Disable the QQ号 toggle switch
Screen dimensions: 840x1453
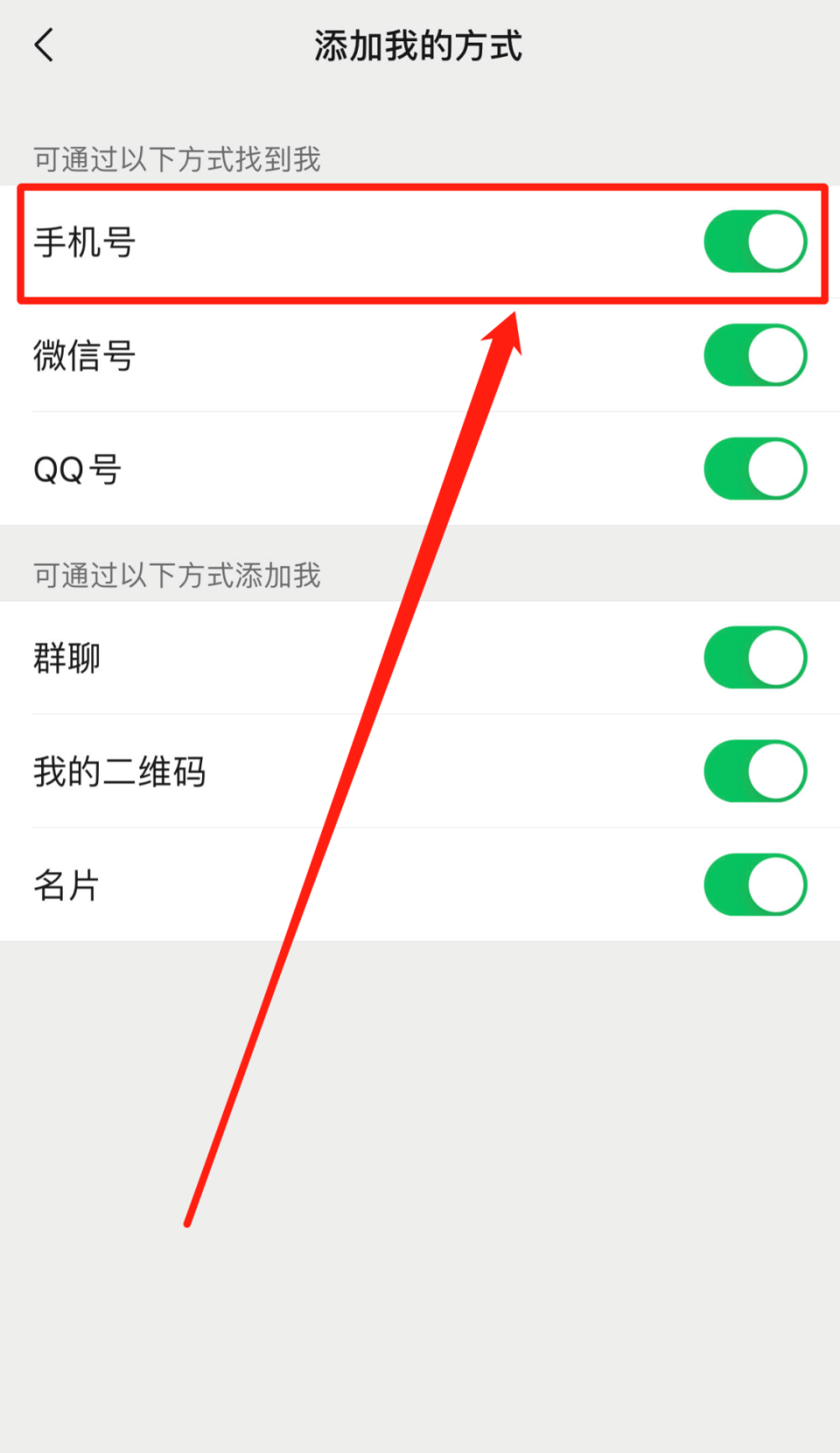pyautogui.click(x=754, y=469)
